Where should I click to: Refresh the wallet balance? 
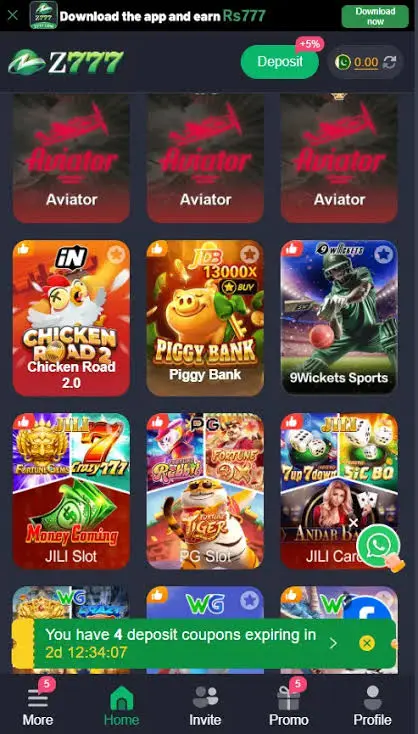[x=389, y=62]
